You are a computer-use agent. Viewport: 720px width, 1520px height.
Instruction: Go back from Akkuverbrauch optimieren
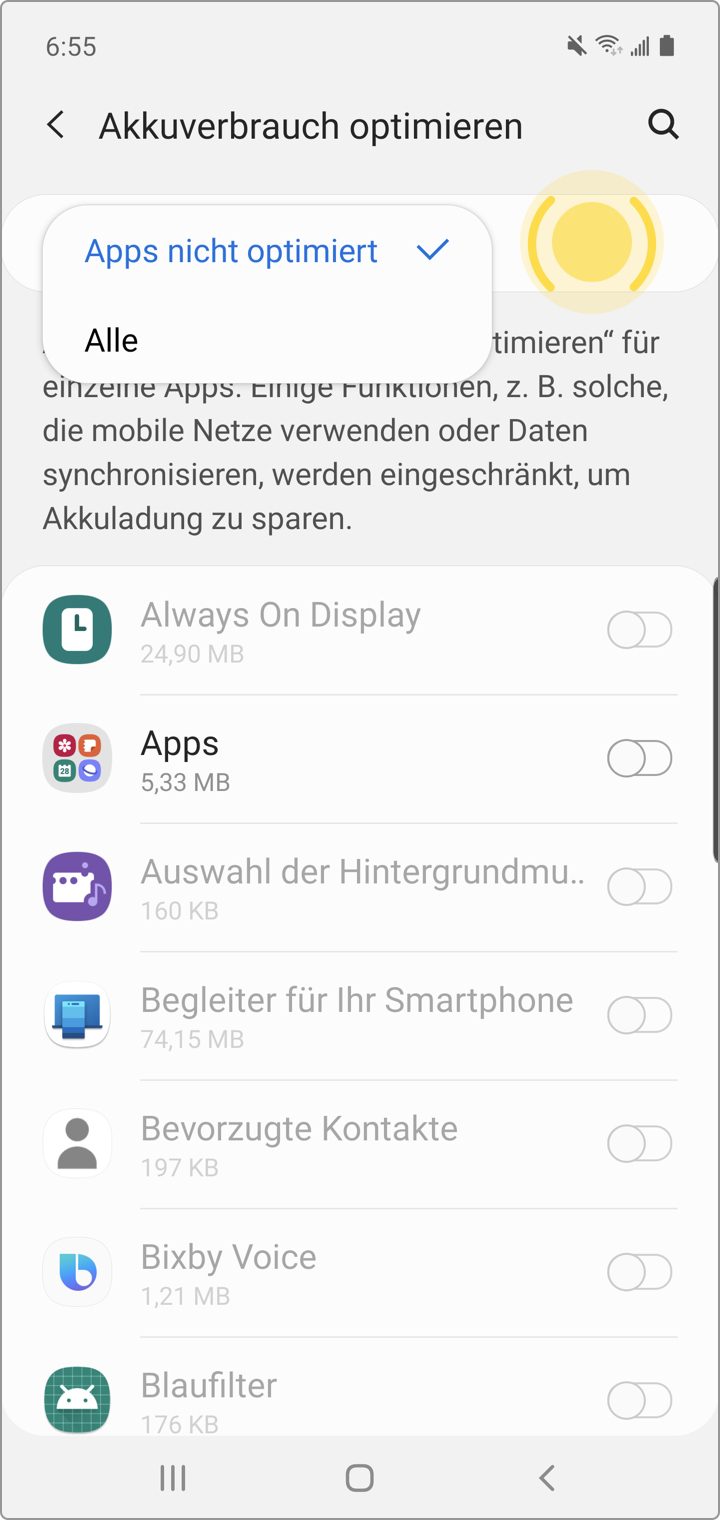(x=56, y=126)
